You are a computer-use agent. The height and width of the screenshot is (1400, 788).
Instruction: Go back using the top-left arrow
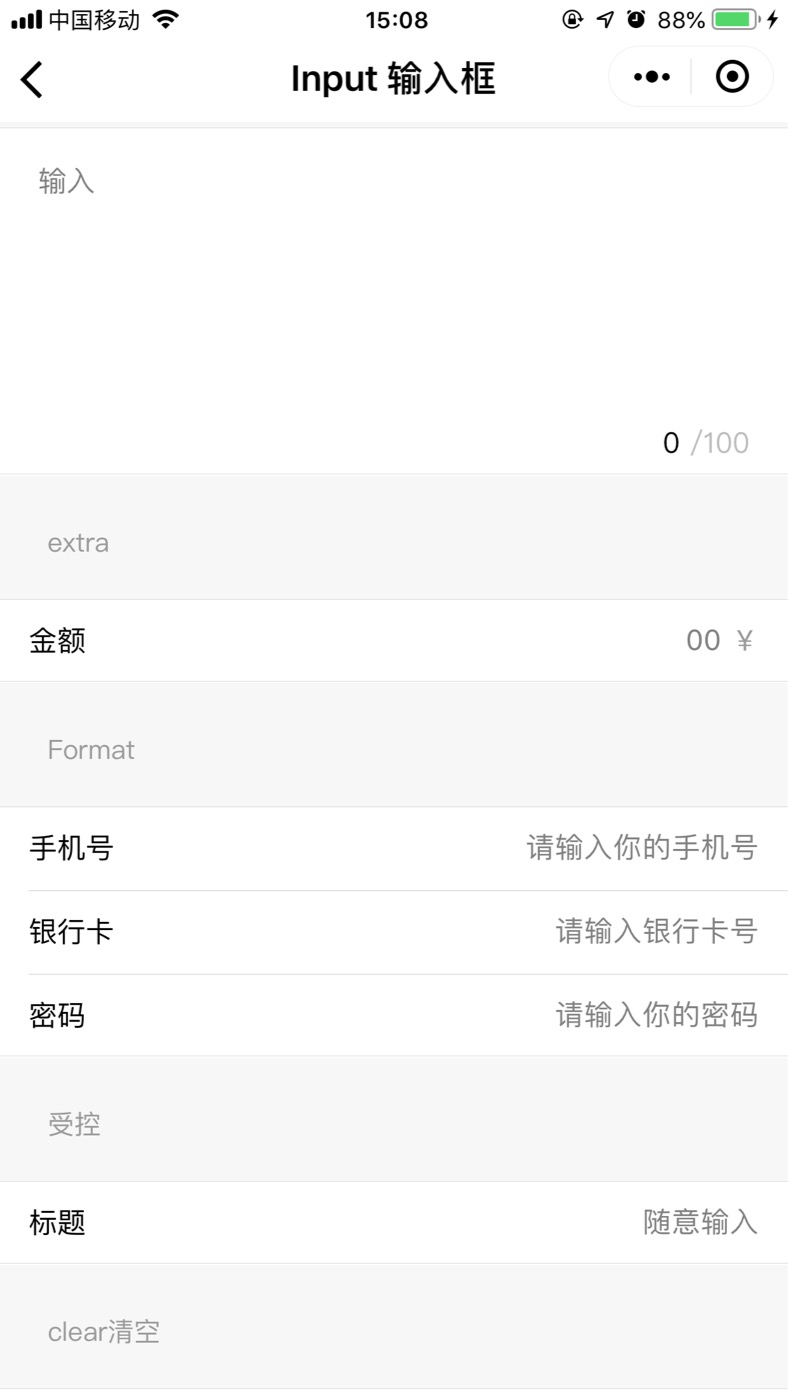[x=32, y=79]
